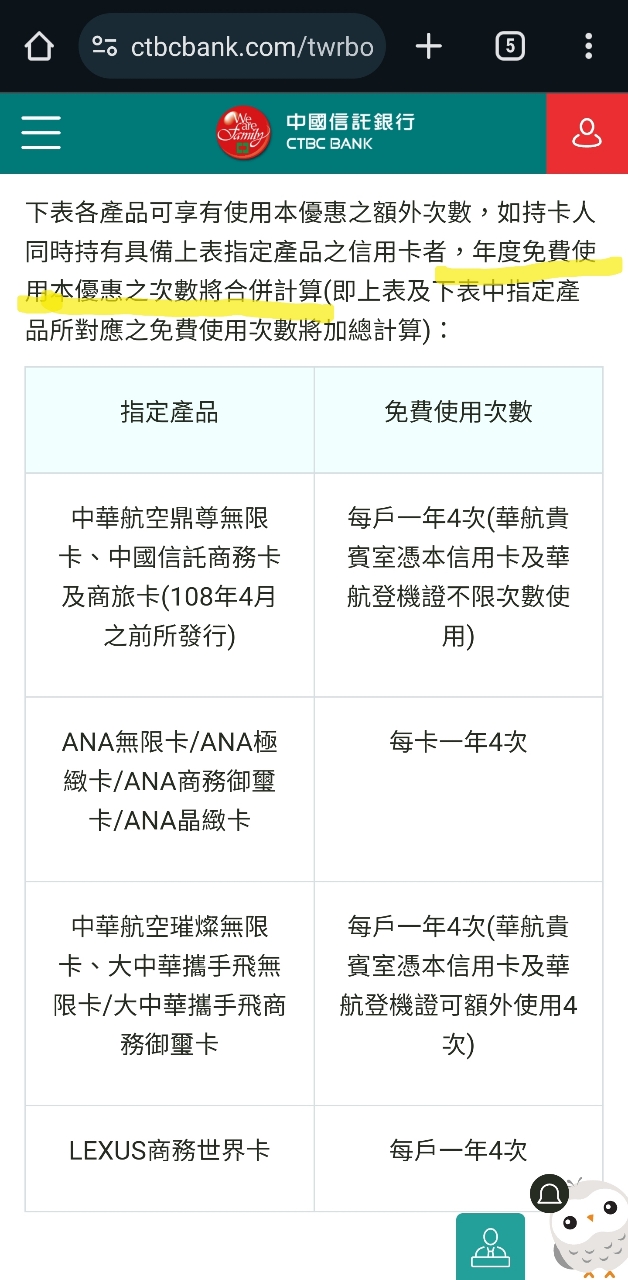Open a new browser tab
Screen dimensions: 628x1280
tap(429, 46)
